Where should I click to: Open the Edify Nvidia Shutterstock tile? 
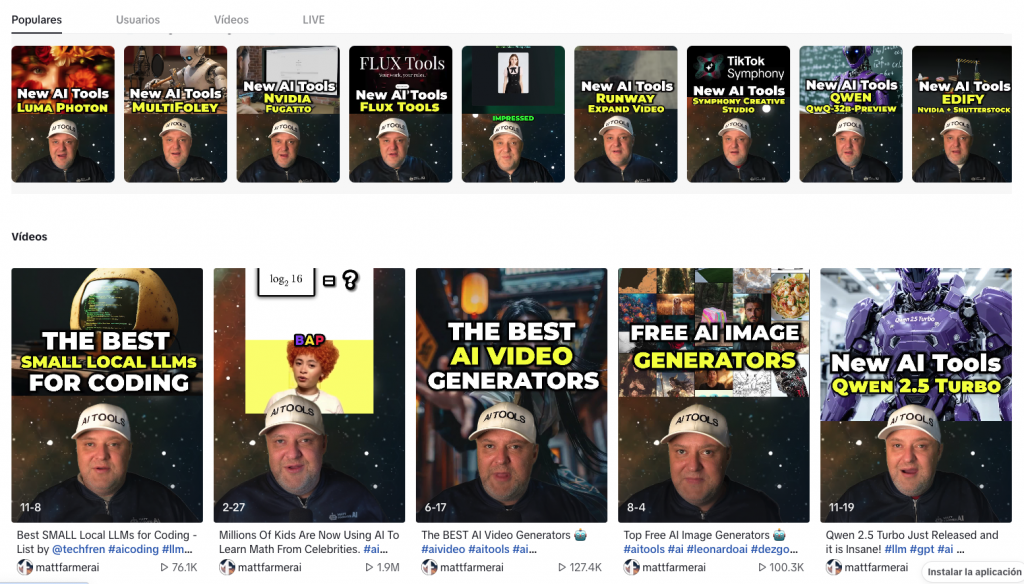pyautogui.click(x=963, y=114)
